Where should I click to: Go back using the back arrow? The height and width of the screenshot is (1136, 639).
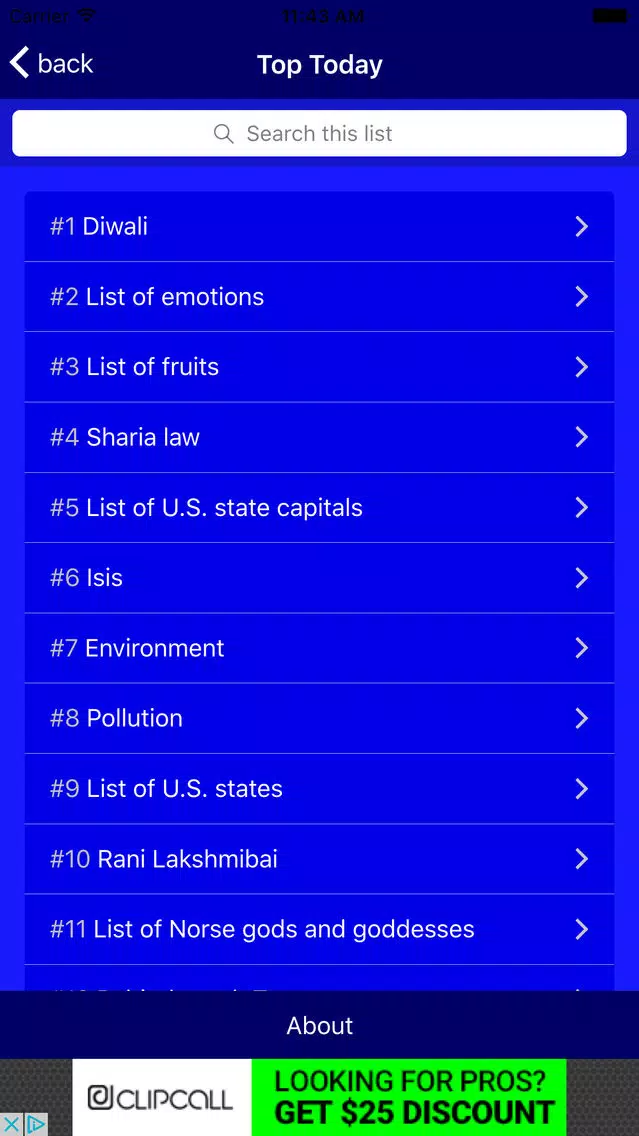[51, 63]
